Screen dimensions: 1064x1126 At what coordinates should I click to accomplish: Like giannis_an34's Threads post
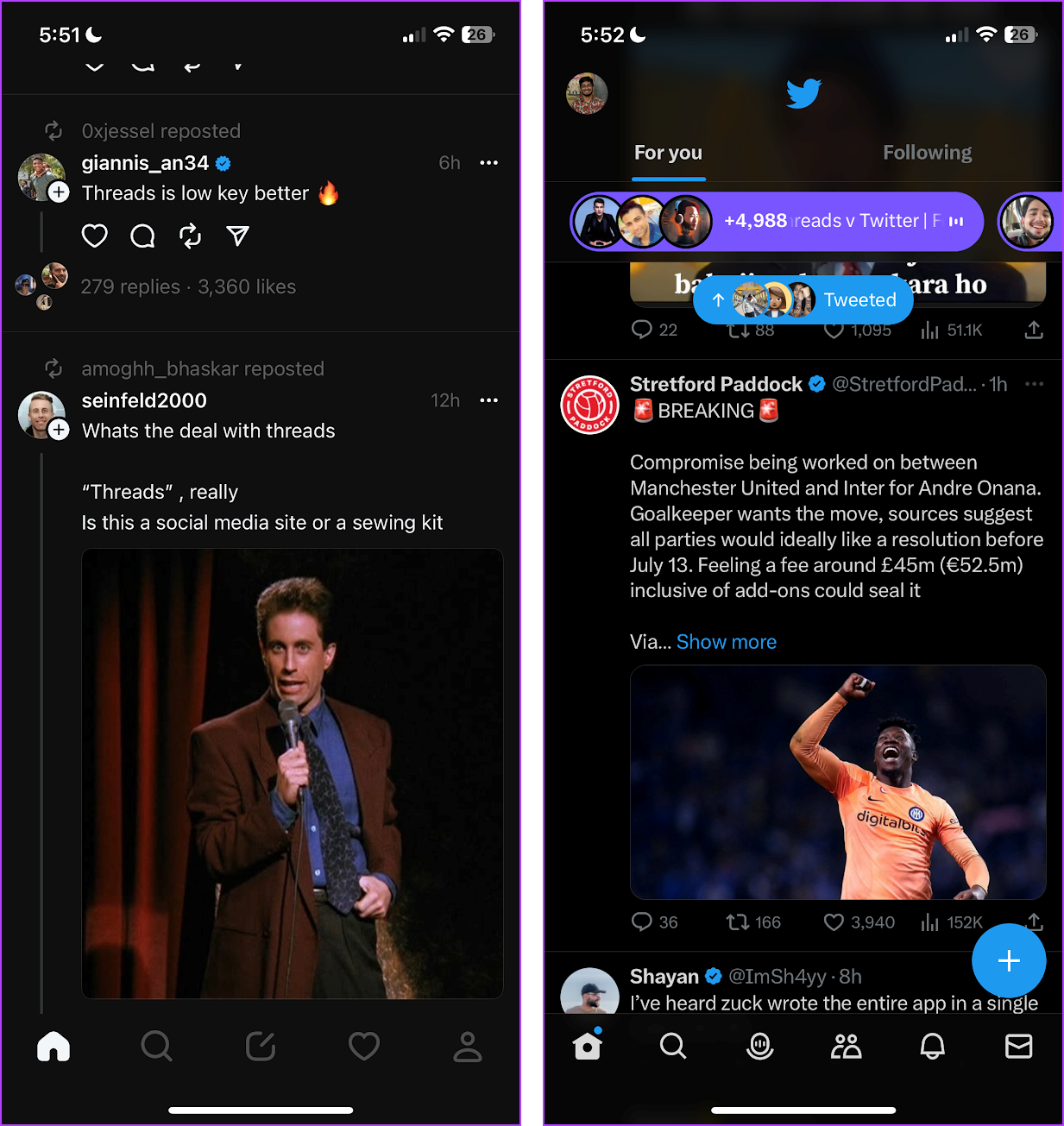click(94, 236)
